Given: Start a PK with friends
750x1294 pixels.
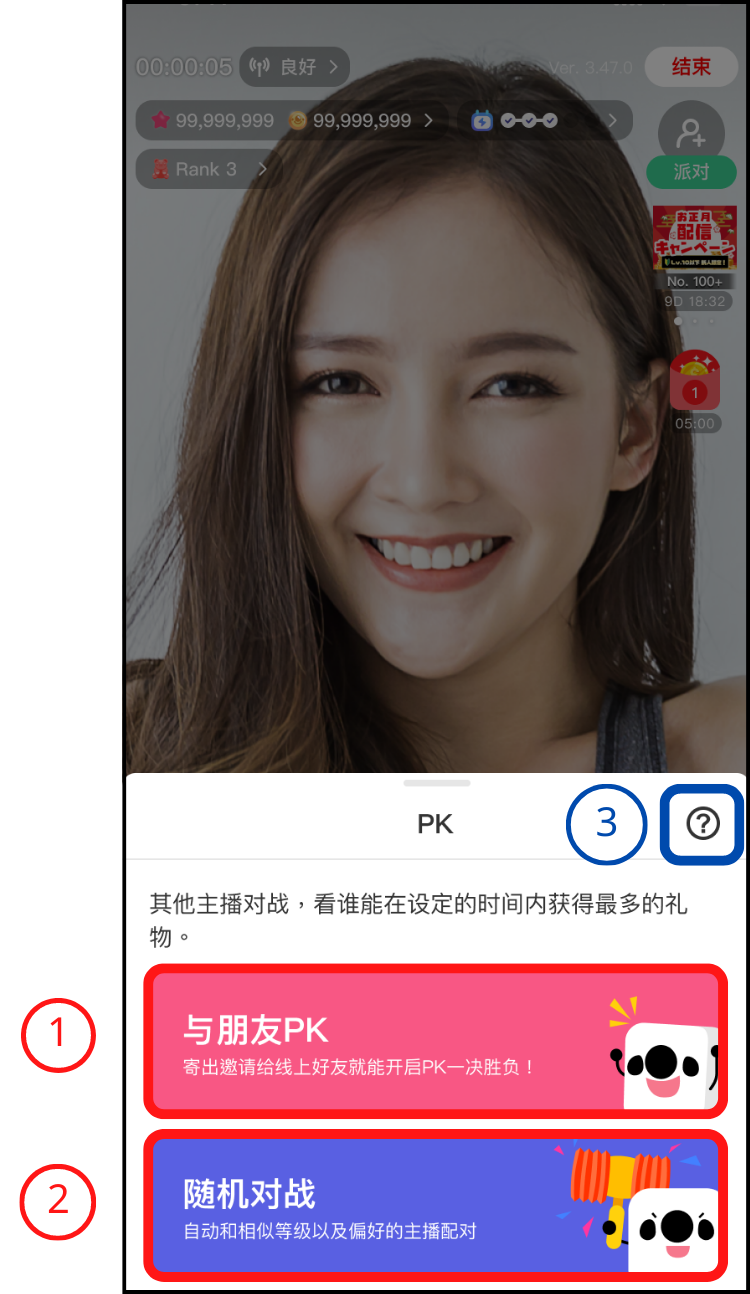Looking at the screenshot, I should tap(435, 1041).
